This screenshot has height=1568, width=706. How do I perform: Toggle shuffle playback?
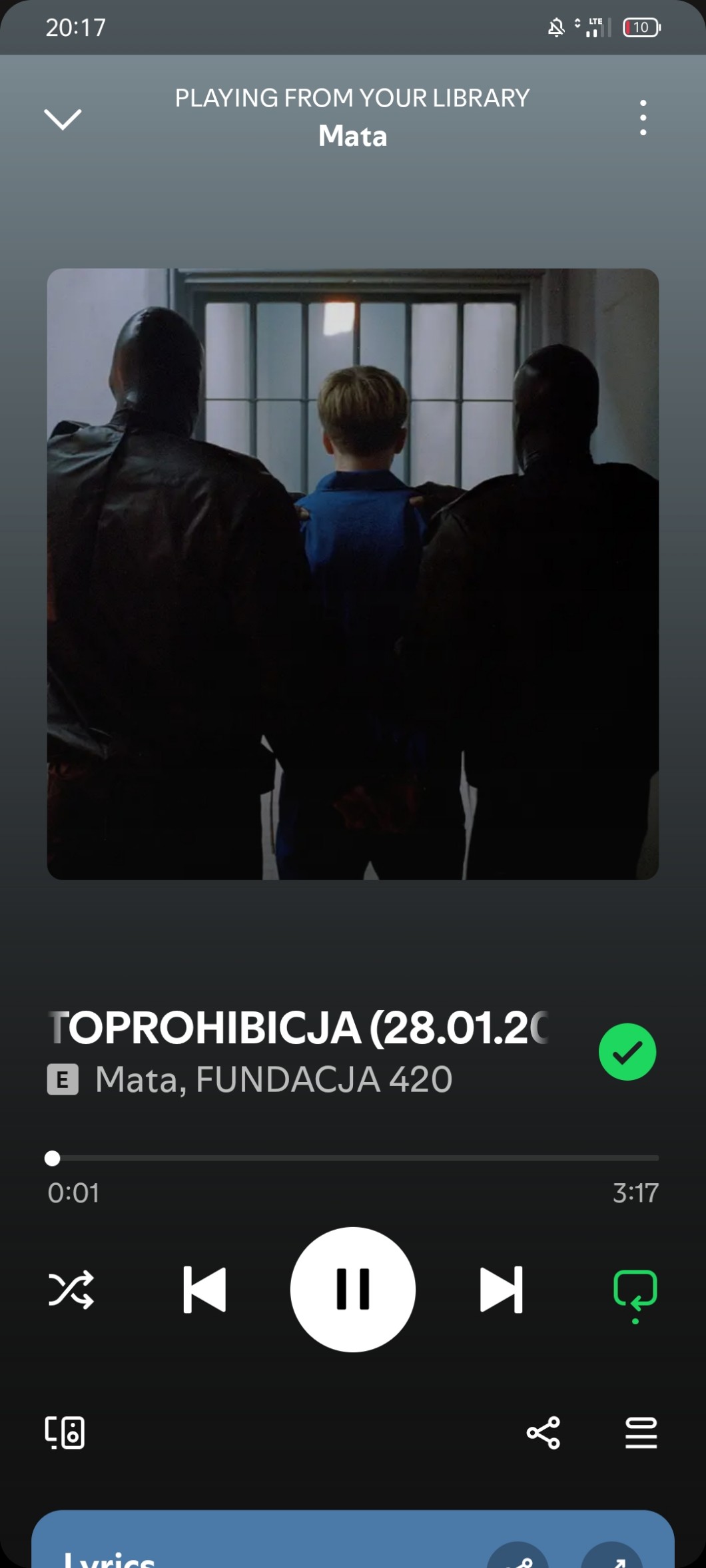pyautogui.click(x=71, y=1290)
